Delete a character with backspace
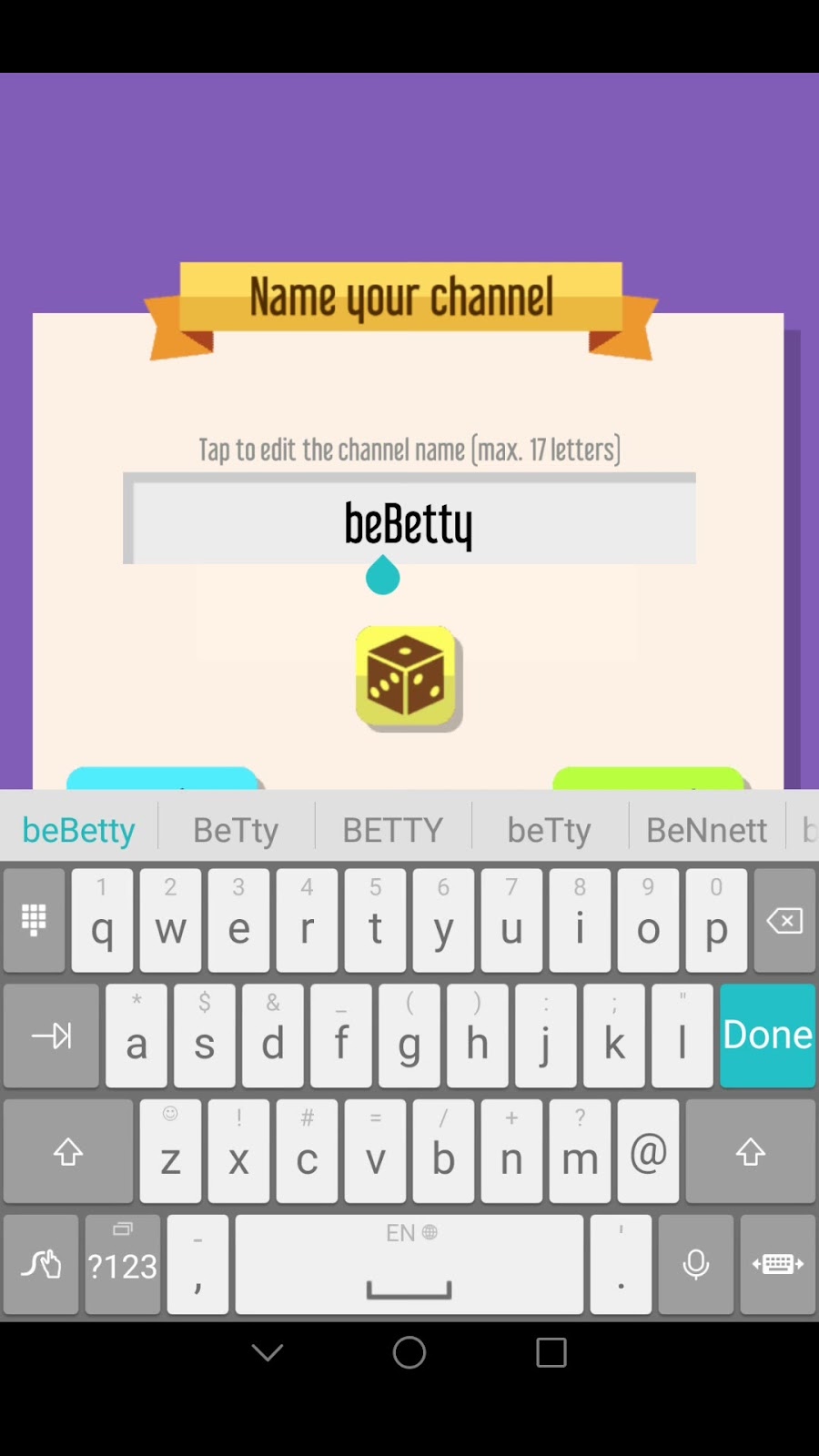The width and height of the screenshot is (819, 1456). pyautogui.click(x=784, y=921)
